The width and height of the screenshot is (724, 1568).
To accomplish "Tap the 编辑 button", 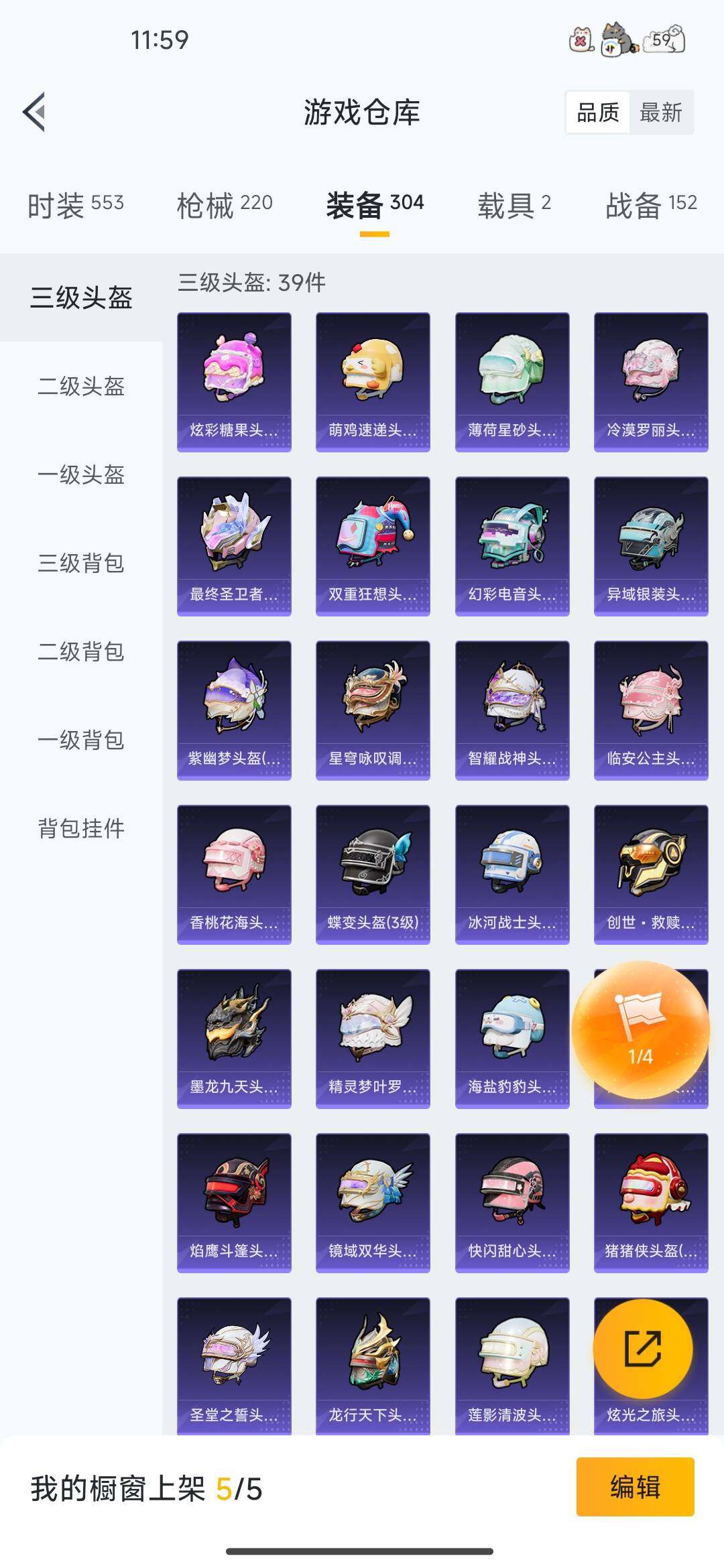I will click(x=635, y=1487).
